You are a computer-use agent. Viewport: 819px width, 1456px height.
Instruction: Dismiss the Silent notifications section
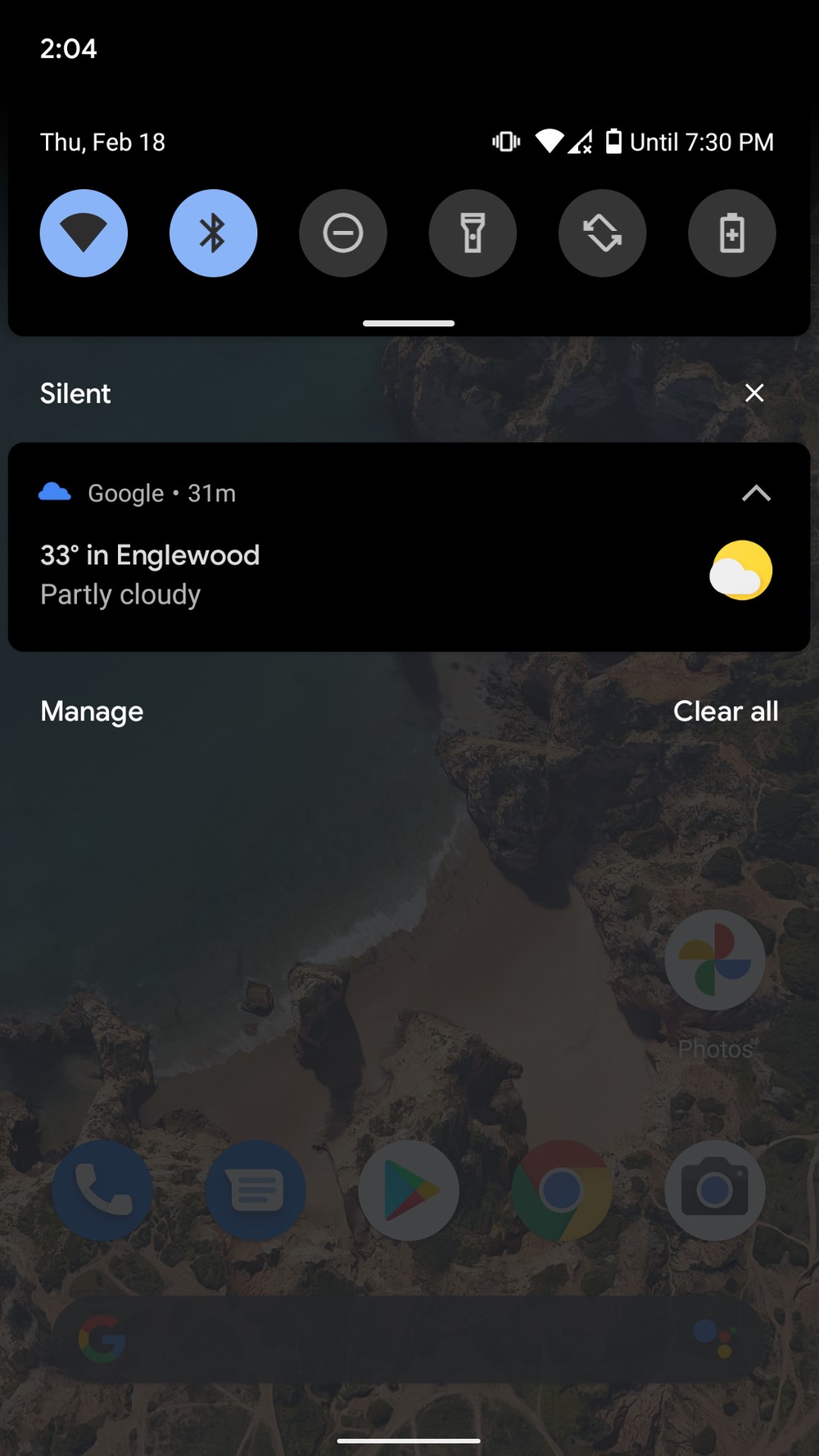tap(754, 393)
